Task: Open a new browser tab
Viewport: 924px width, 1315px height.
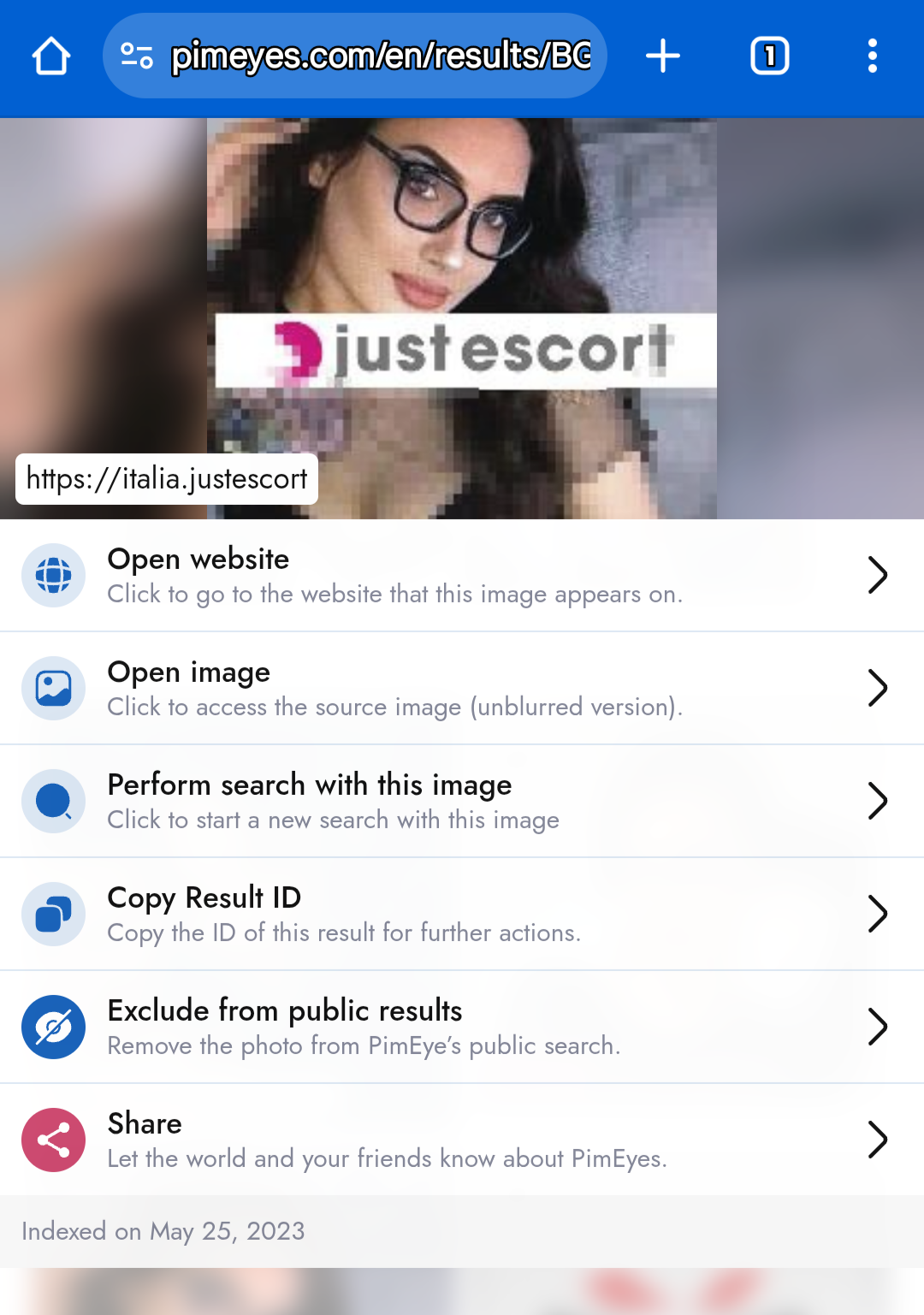Action: pos(662,56)
